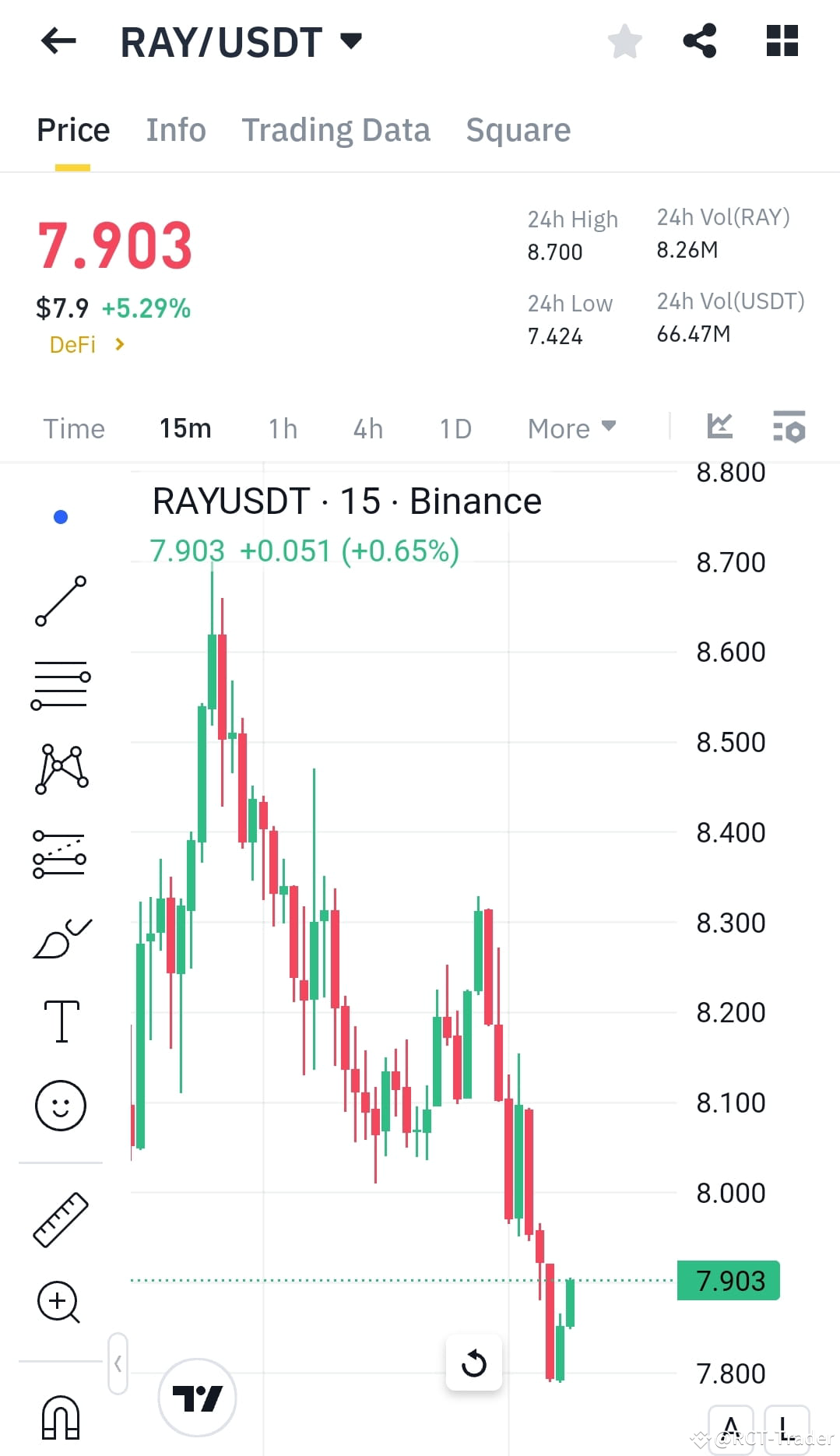Open the More timeframe dropdown

571,428
